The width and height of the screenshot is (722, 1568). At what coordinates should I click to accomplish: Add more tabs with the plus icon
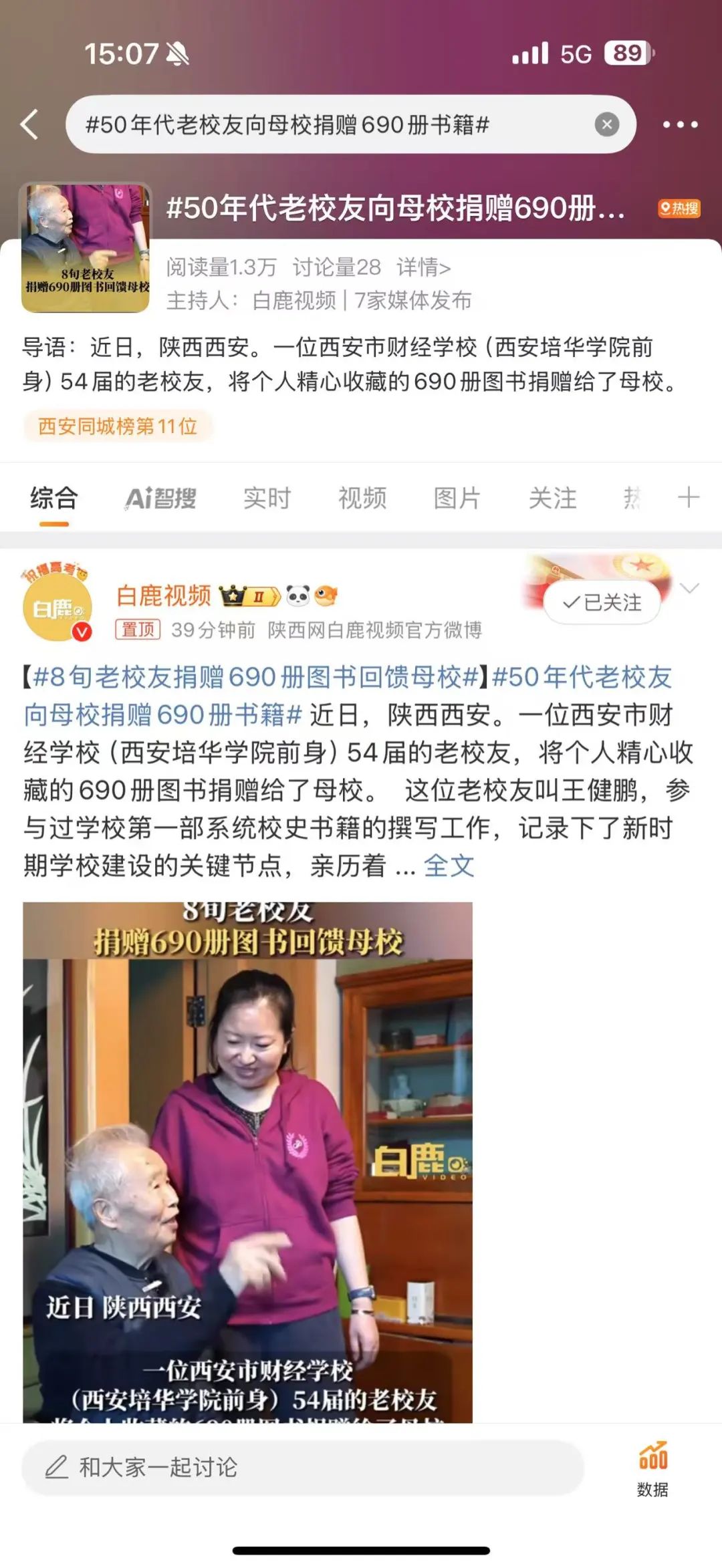pos(688,497)
